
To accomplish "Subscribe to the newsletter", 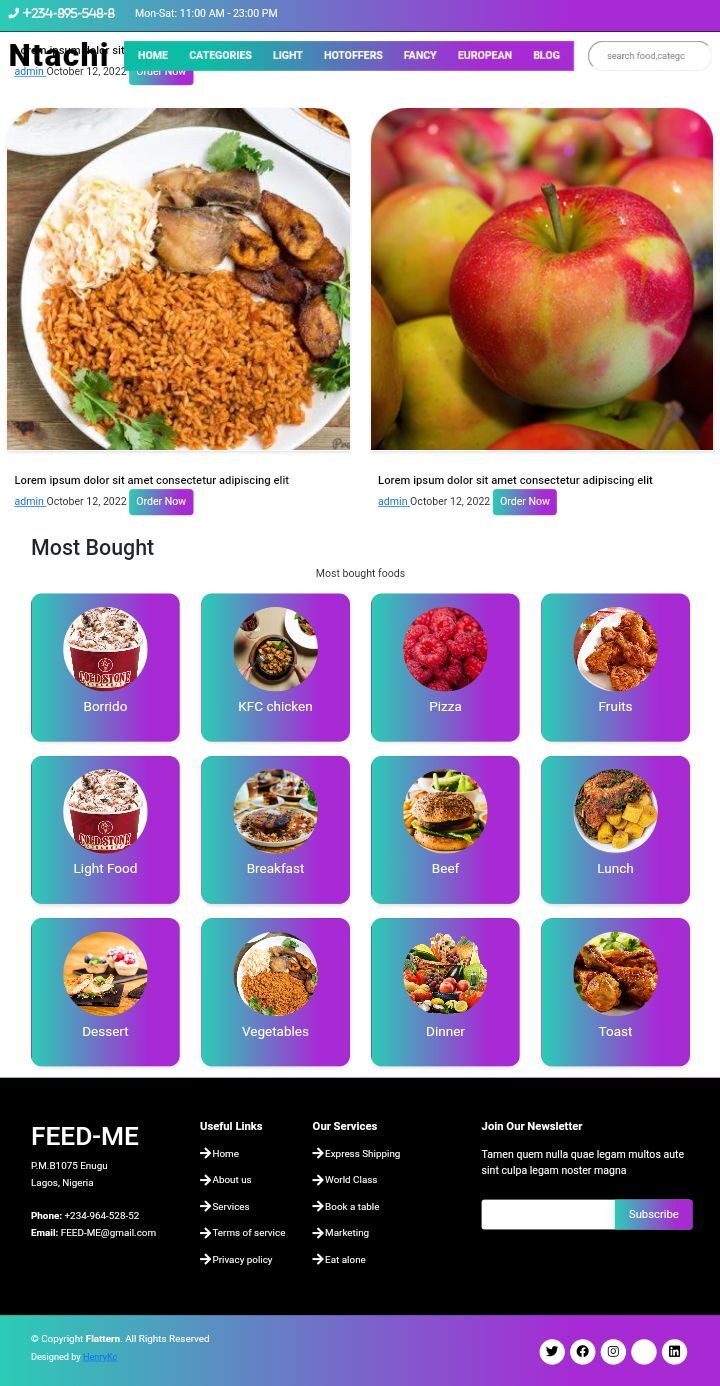I will pos(654,1214).
